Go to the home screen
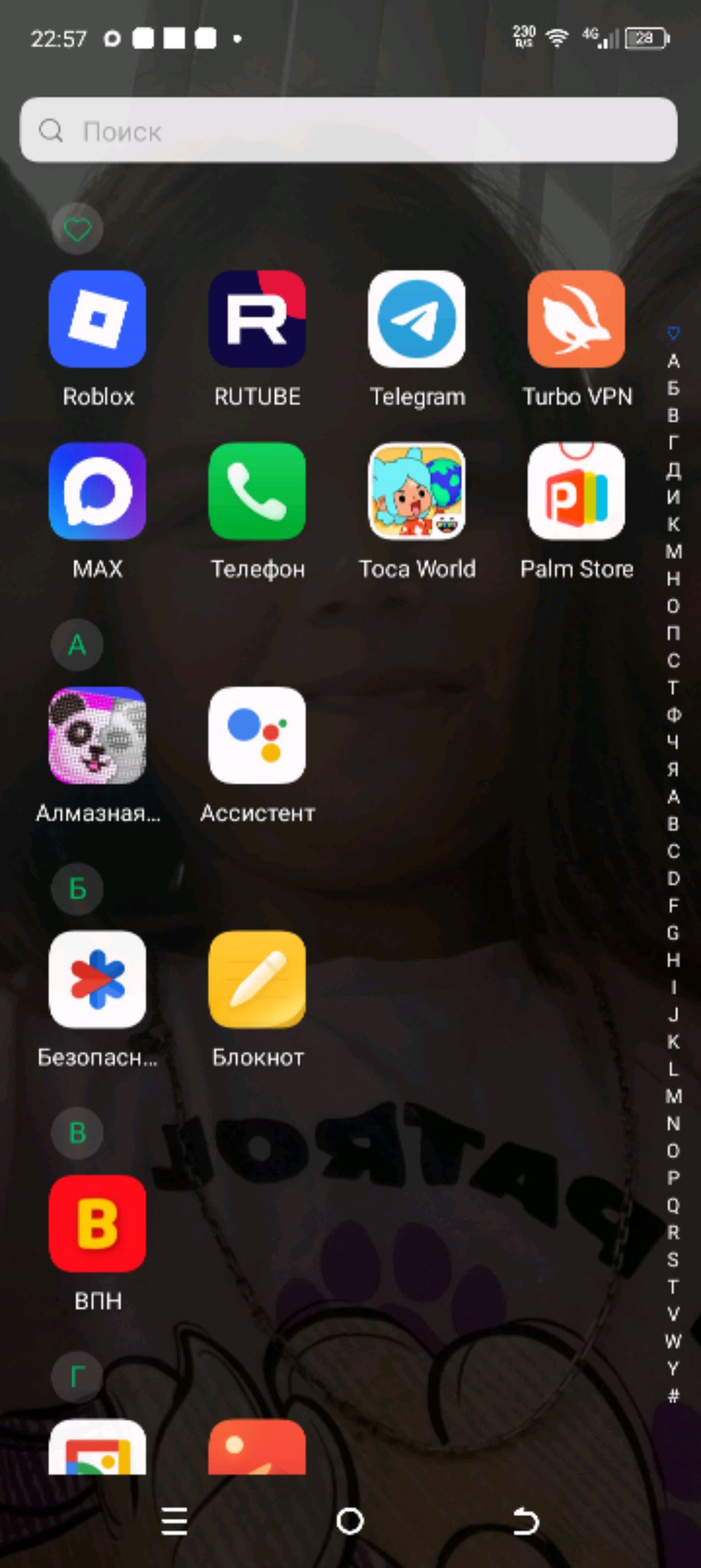This screenshot has height=1568, width=701. pos(350,1521)
